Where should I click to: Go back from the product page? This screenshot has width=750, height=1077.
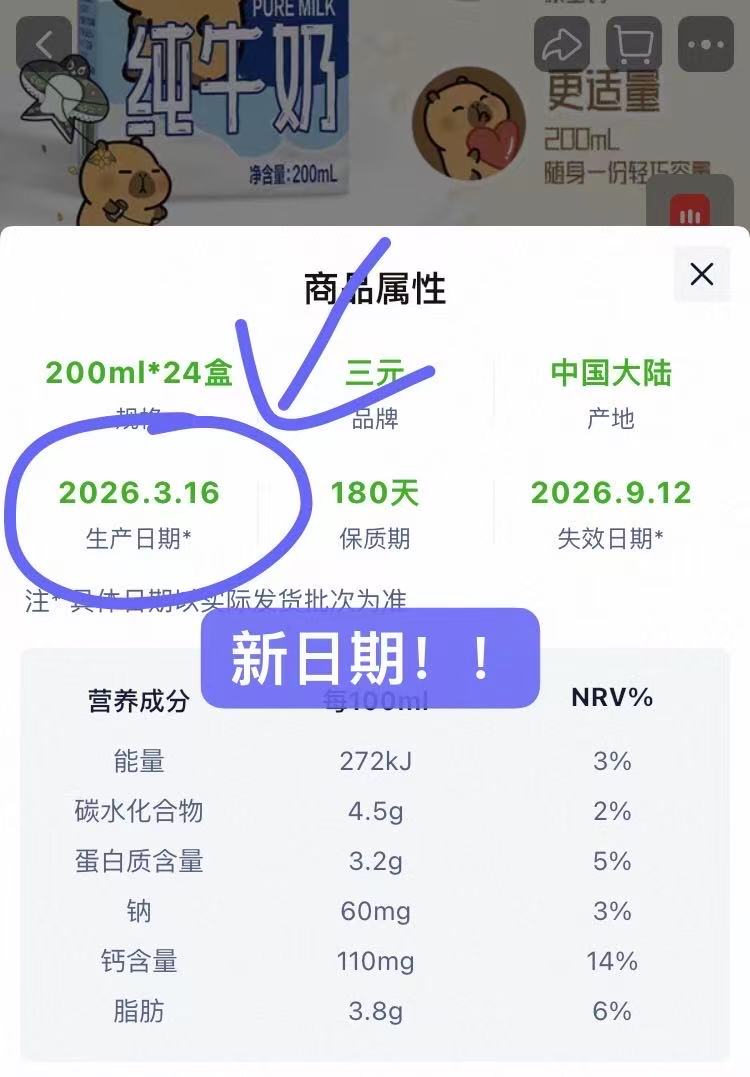[x=44, y=44]
